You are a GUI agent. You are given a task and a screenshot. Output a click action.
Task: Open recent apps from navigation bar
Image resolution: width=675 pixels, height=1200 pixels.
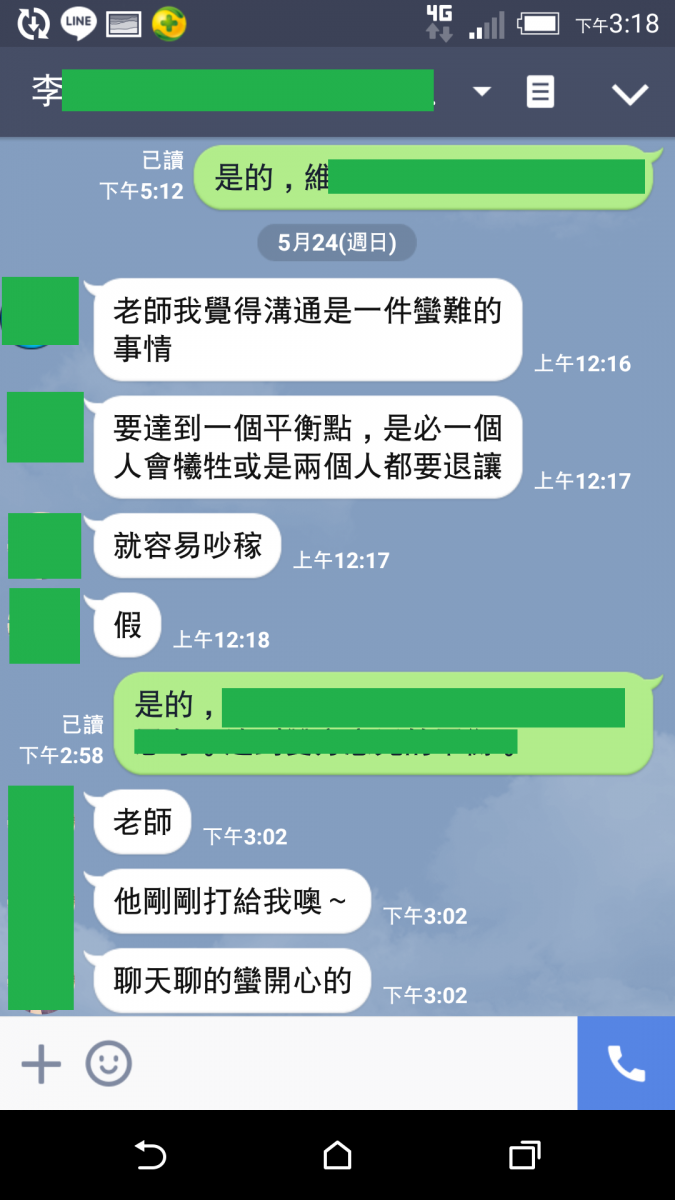tap(524, 1156)
